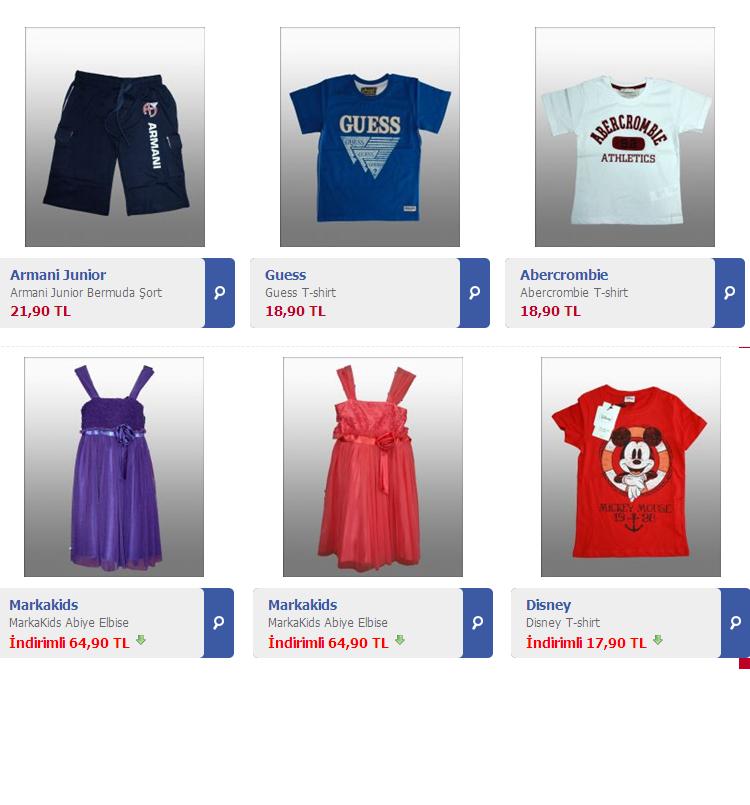Inspect Guess T-shirt with its magnifier button
The width and height of the screenshot is (750, 805).
[474, 293]
